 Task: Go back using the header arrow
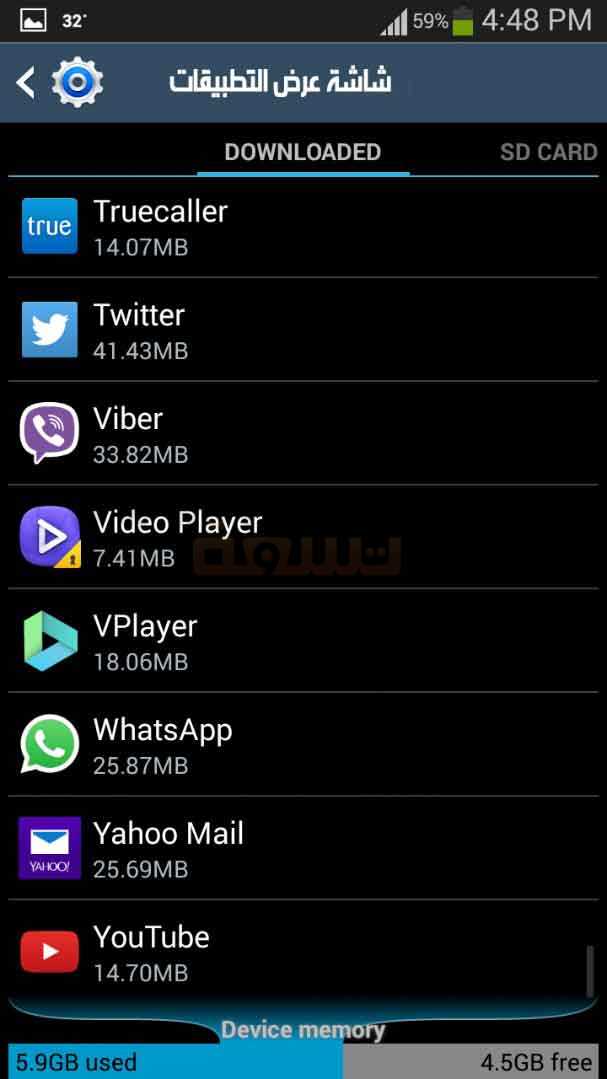point(25,83)
